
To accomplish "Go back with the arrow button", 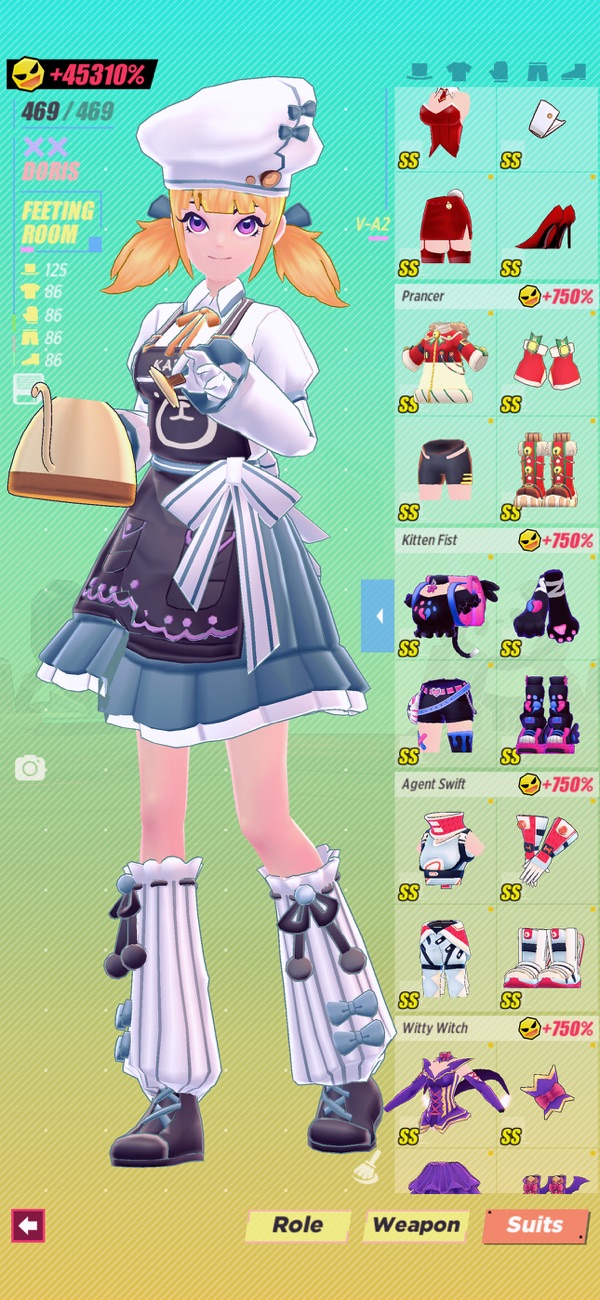I will (28, 1225).
